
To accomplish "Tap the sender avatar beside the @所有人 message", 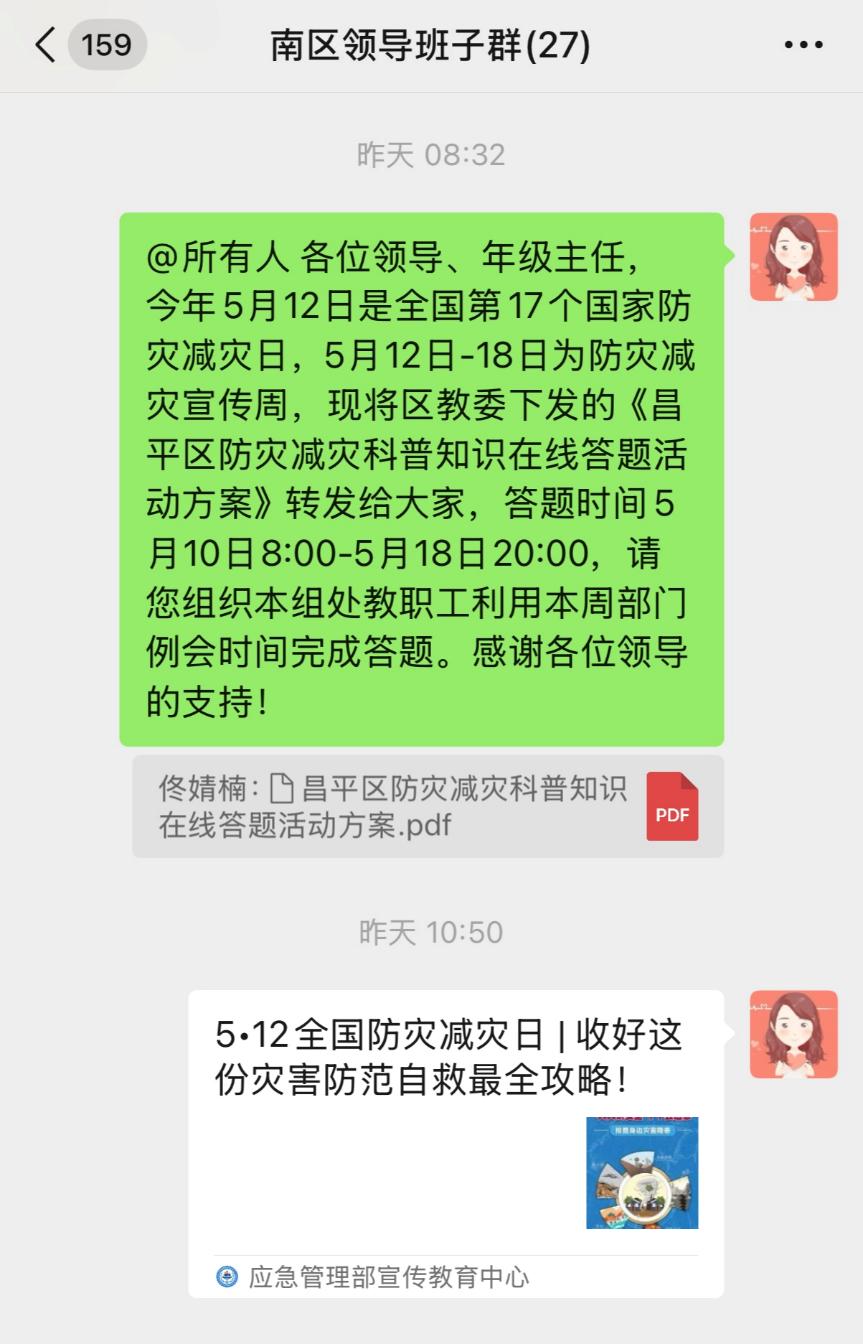I will [793, 257].
